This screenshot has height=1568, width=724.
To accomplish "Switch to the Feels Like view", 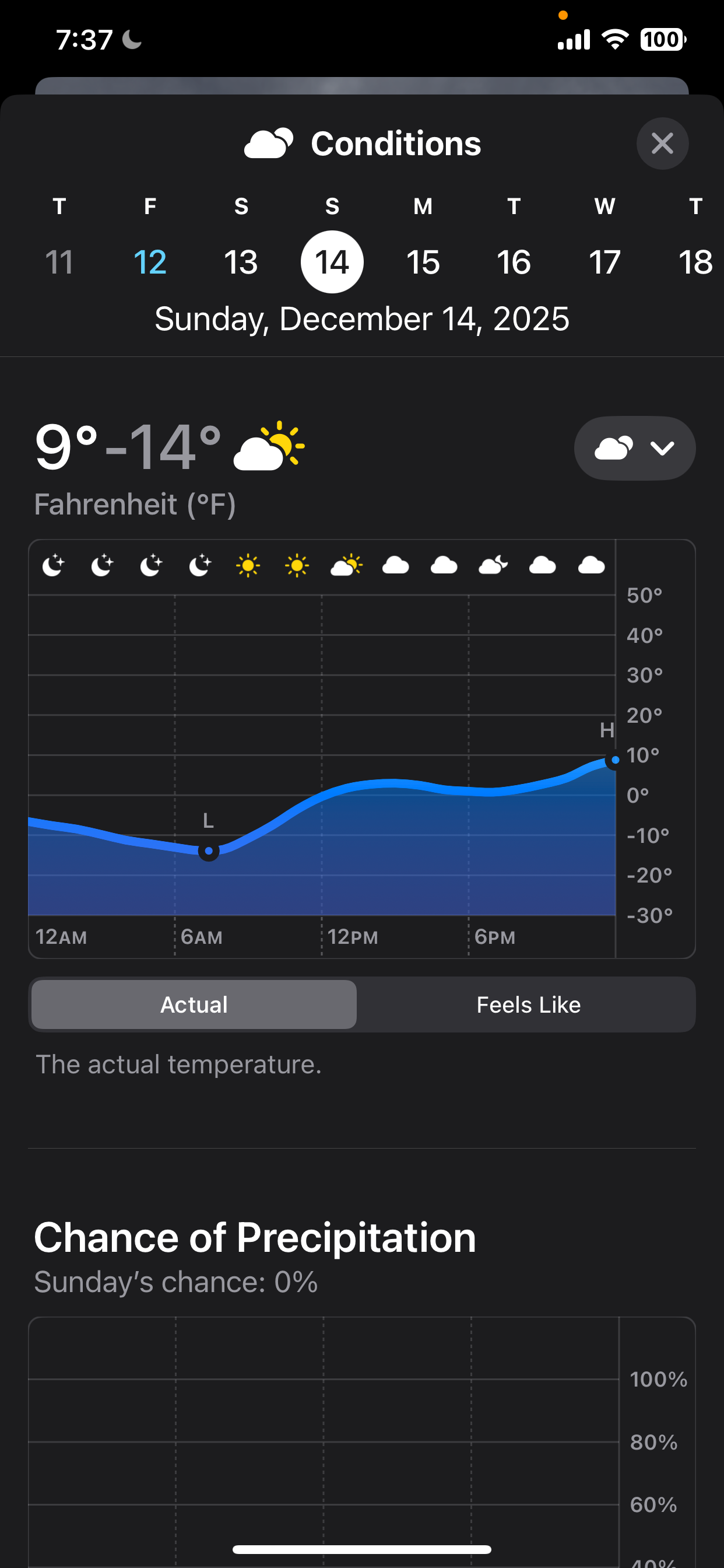I will tap(528, 1005).
